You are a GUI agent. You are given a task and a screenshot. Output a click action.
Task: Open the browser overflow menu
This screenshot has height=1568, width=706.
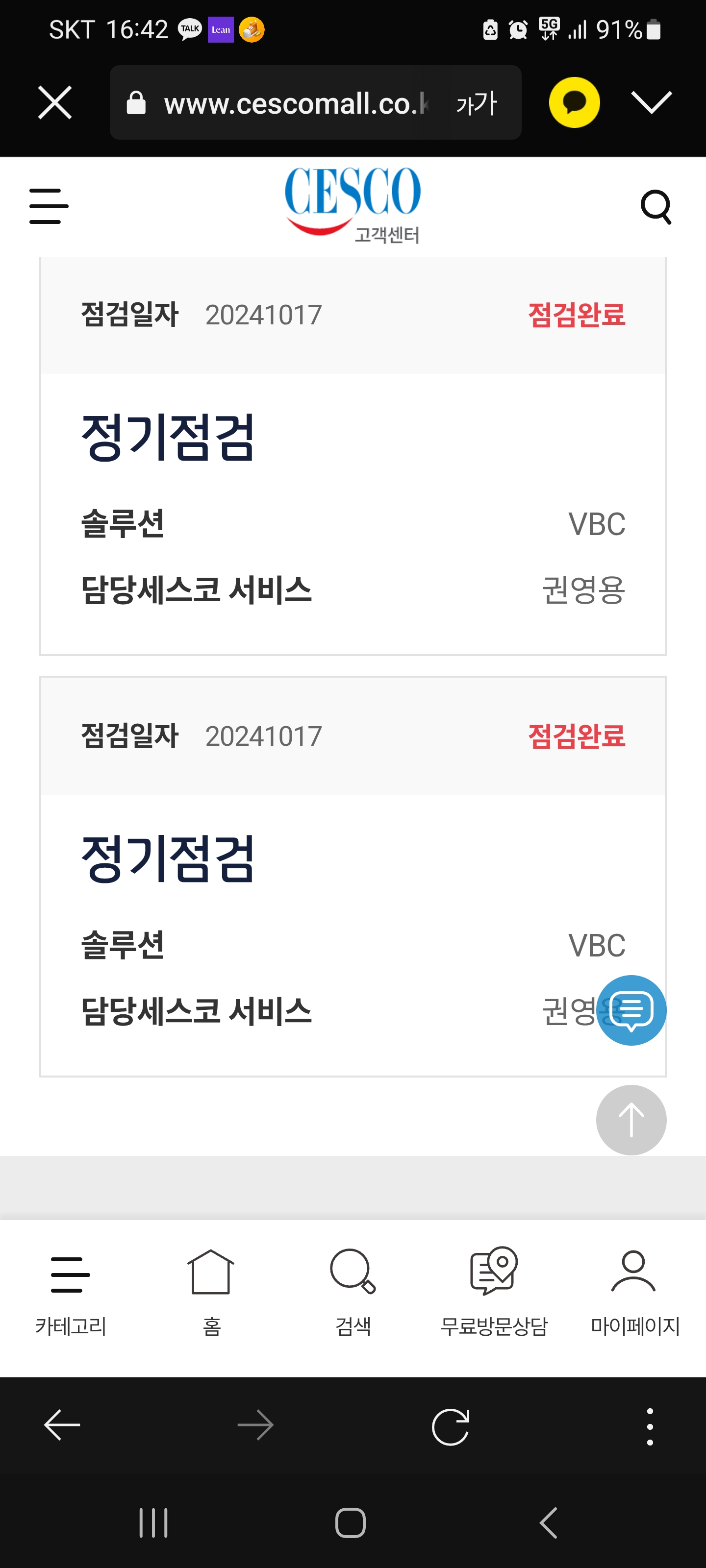[649, 1426]
